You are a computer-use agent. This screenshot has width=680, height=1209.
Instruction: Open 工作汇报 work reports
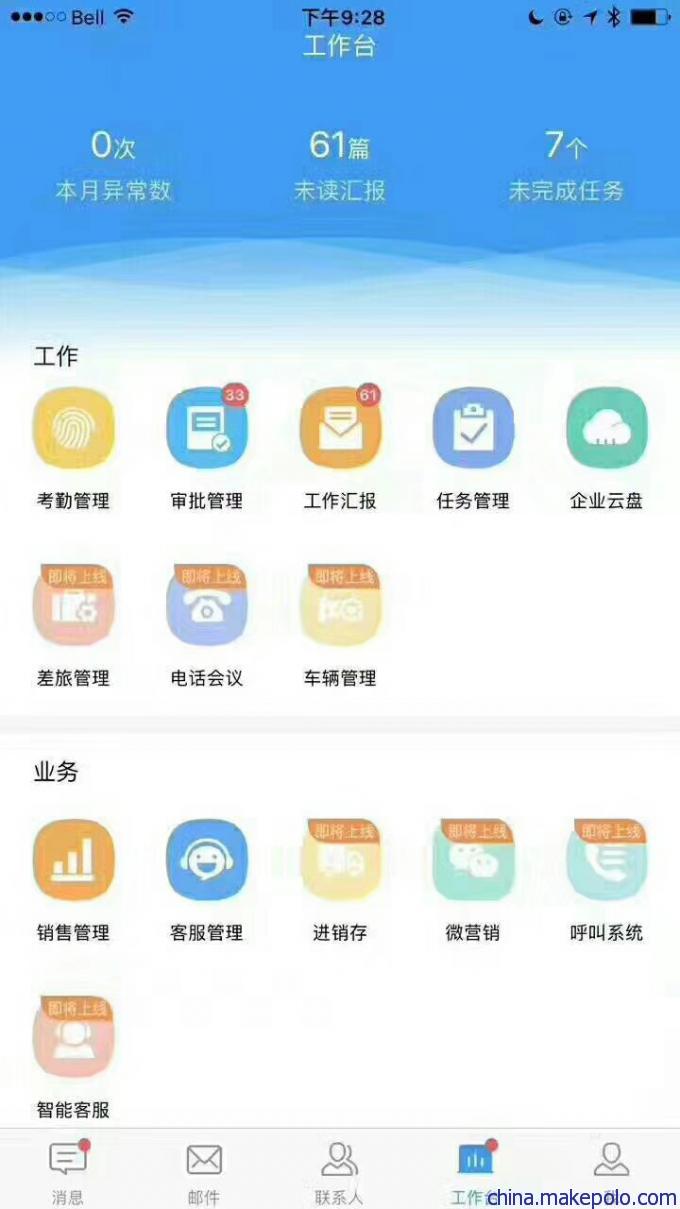click(x=340, y=429)
